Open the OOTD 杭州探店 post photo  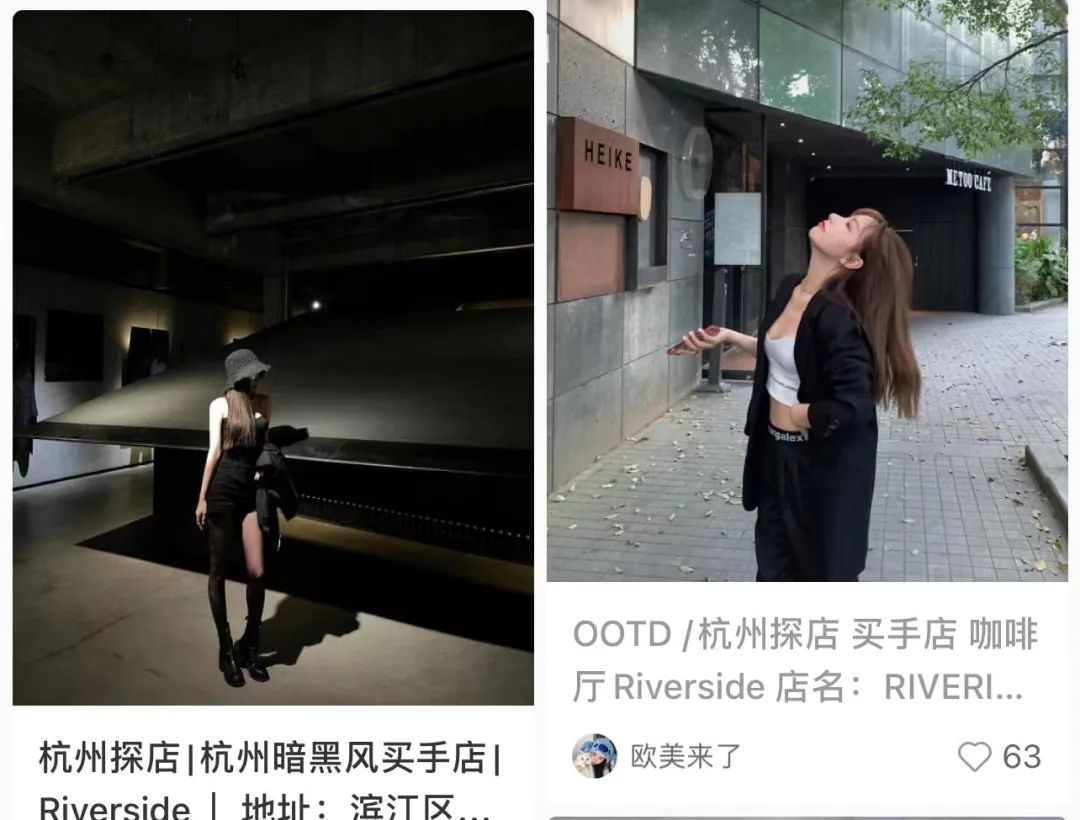tap(806, 290)
